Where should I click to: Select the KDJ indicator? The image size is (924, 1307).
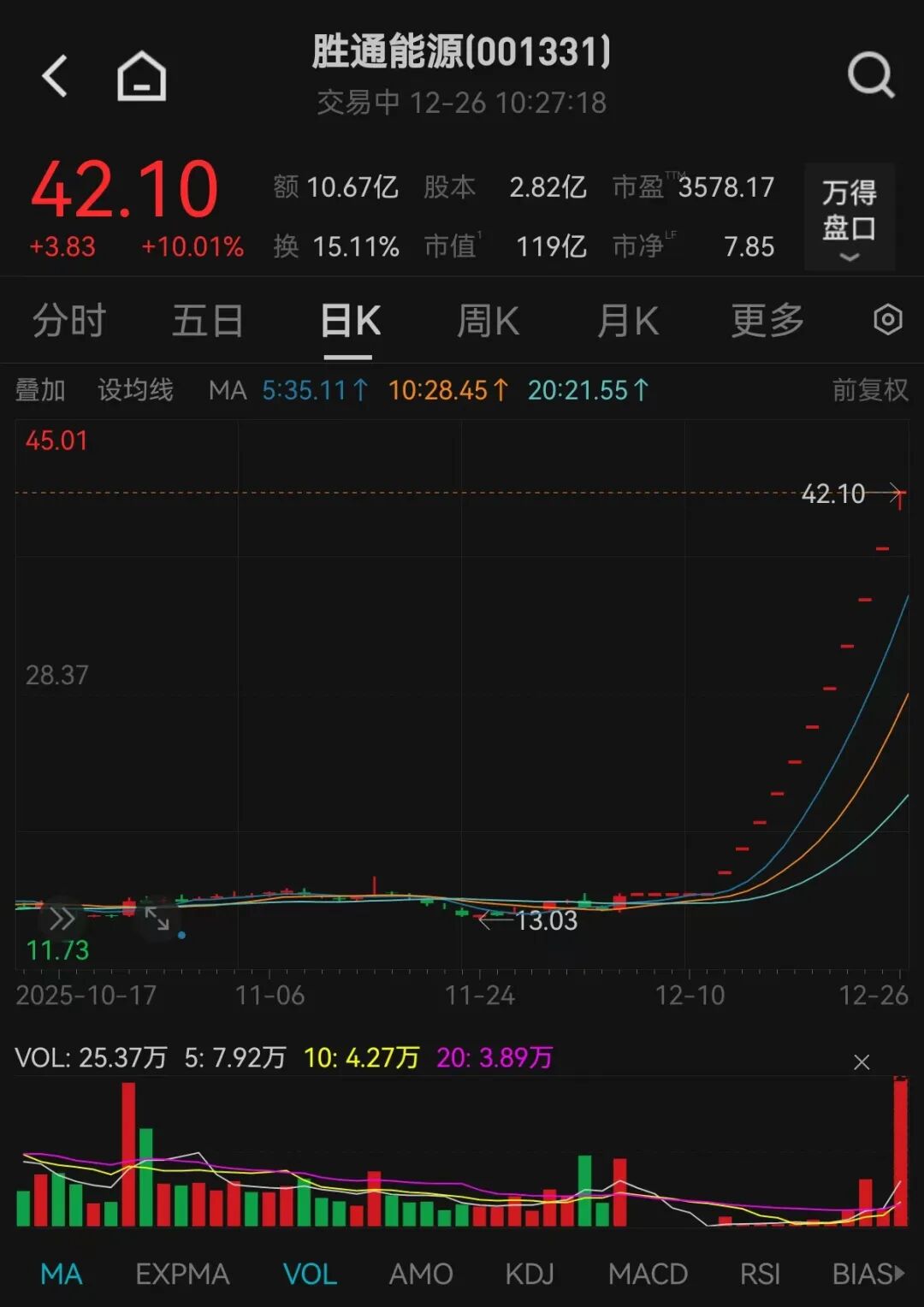click(x=530, y=1274)
